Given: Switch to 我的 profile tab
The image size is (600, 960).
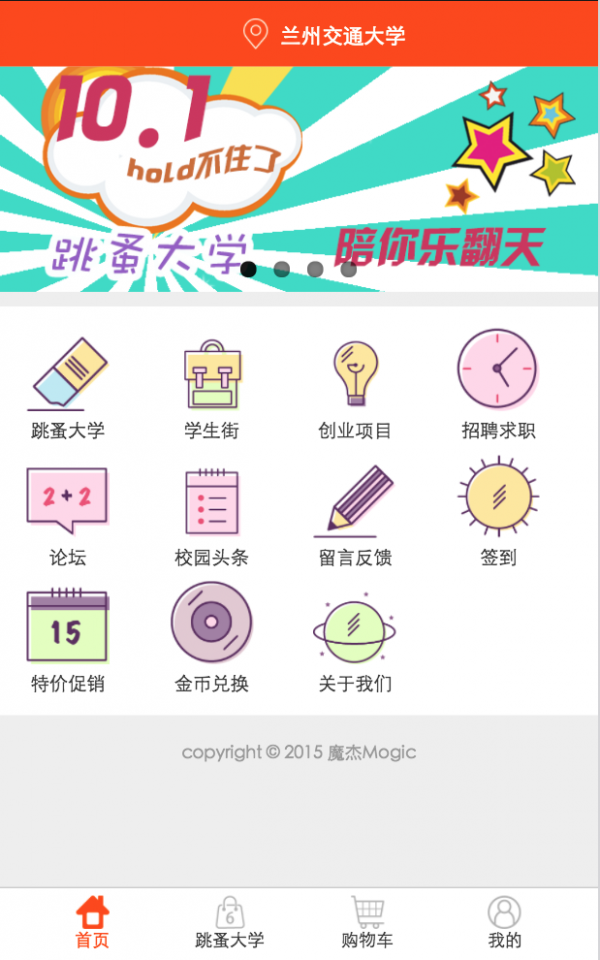Looking at the screenshot, I should [504, 922].
